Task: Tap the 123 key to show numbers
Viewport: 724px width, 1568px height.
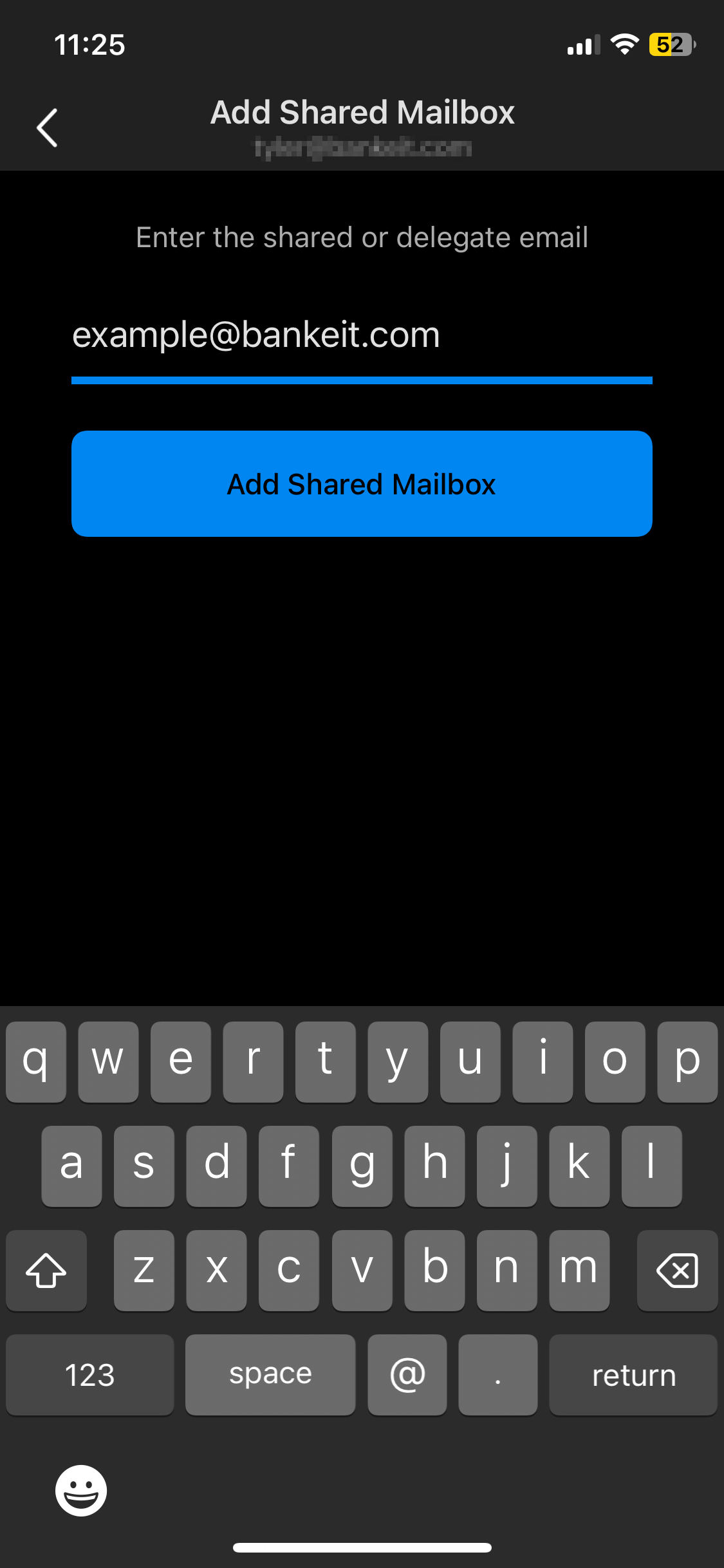Action: 89,1375
